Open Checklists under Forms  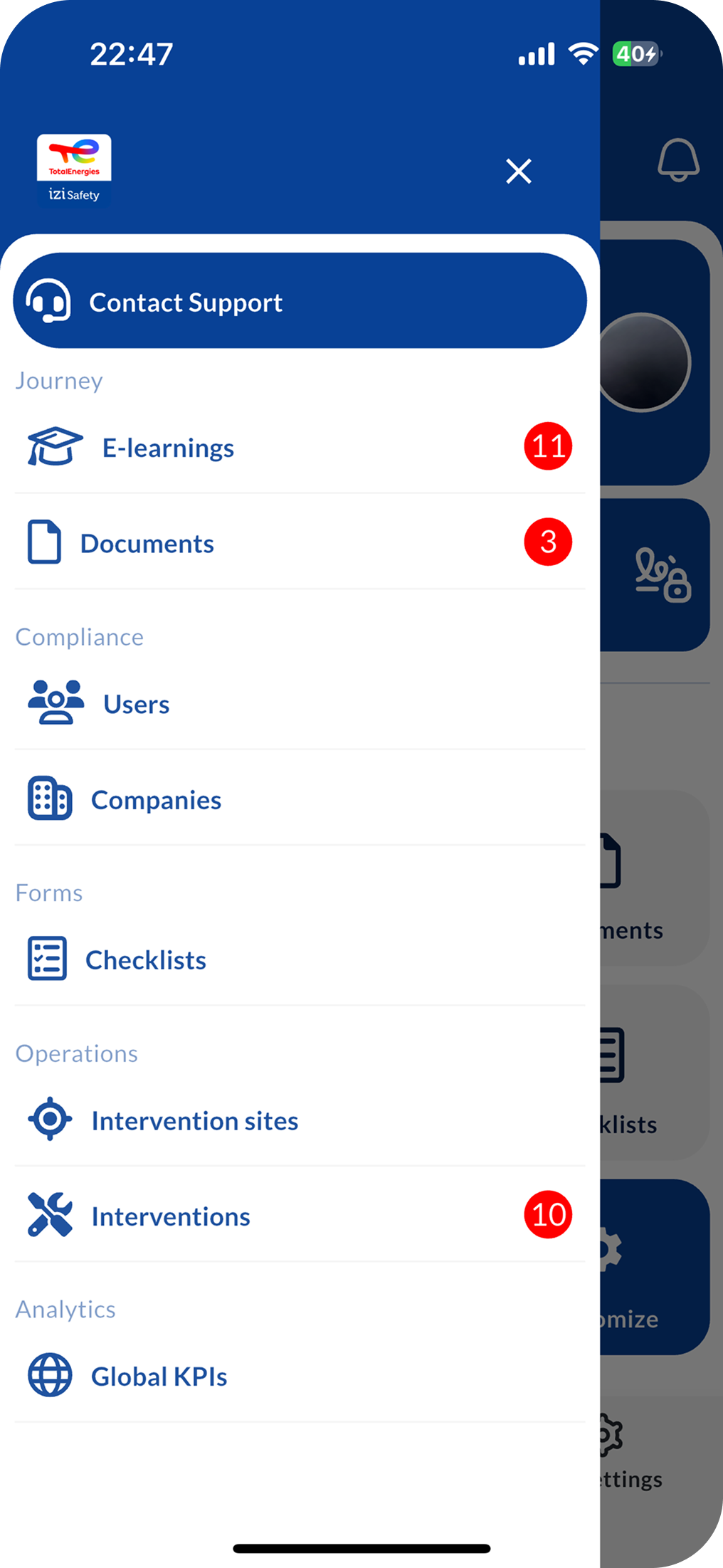[x=300, y=959]
